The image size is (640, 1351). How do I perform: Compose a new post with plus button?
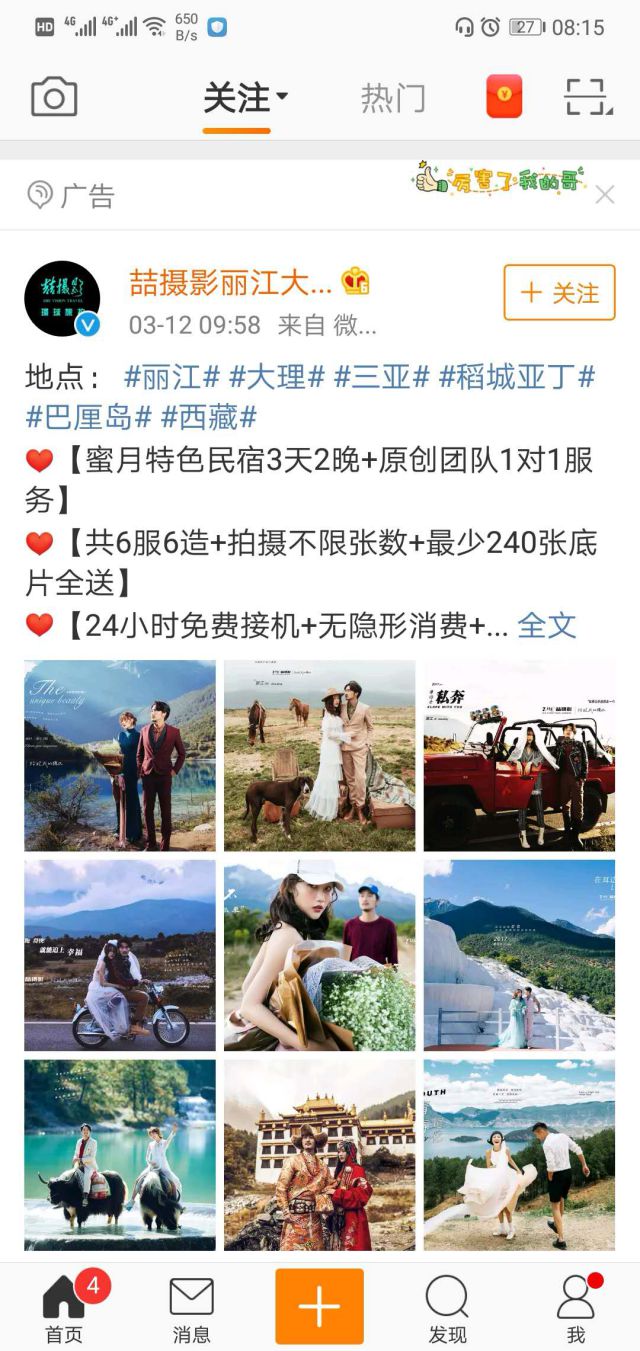pyautogui.click(x=319, y=1306)
